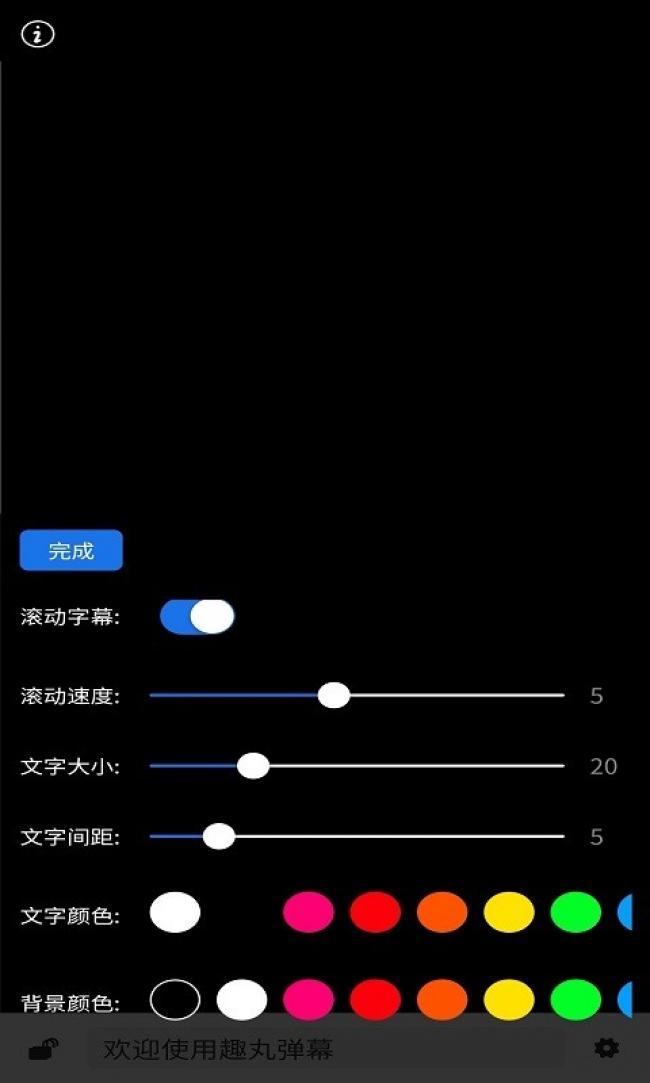The height and width of the screenshot is (1083, 650).
Task: Tap the 滚动速度 slider handle
Action: (x=334, y=695)
